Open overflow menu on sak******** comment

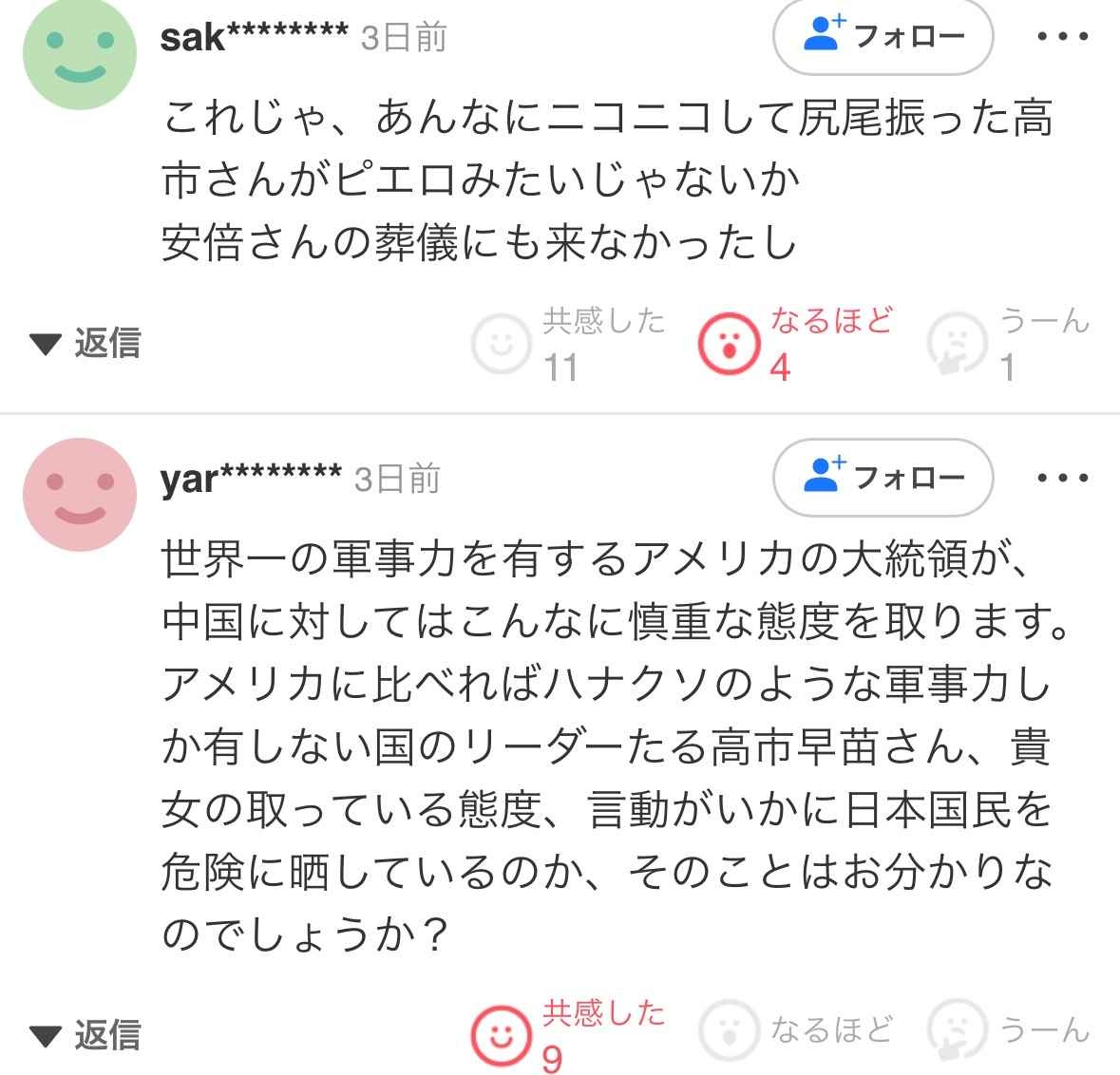point(1061,37)
